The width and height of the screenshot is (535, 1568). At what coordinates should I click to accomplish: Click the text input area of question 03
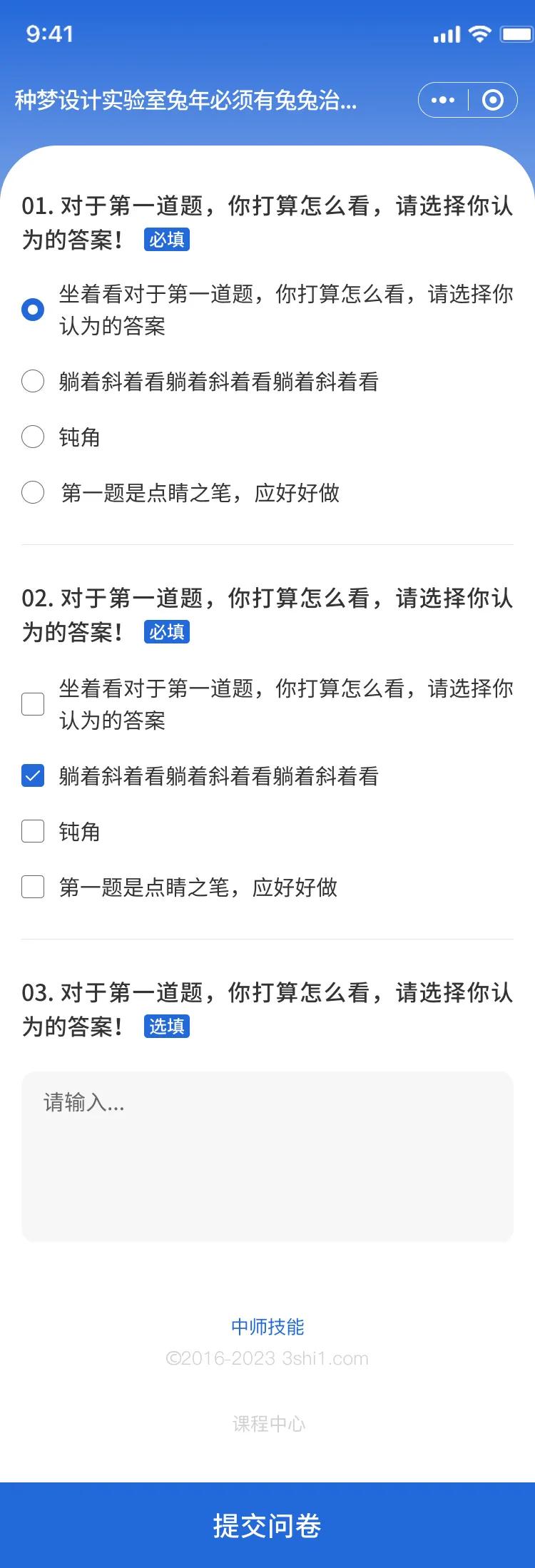pos(267,1141)
